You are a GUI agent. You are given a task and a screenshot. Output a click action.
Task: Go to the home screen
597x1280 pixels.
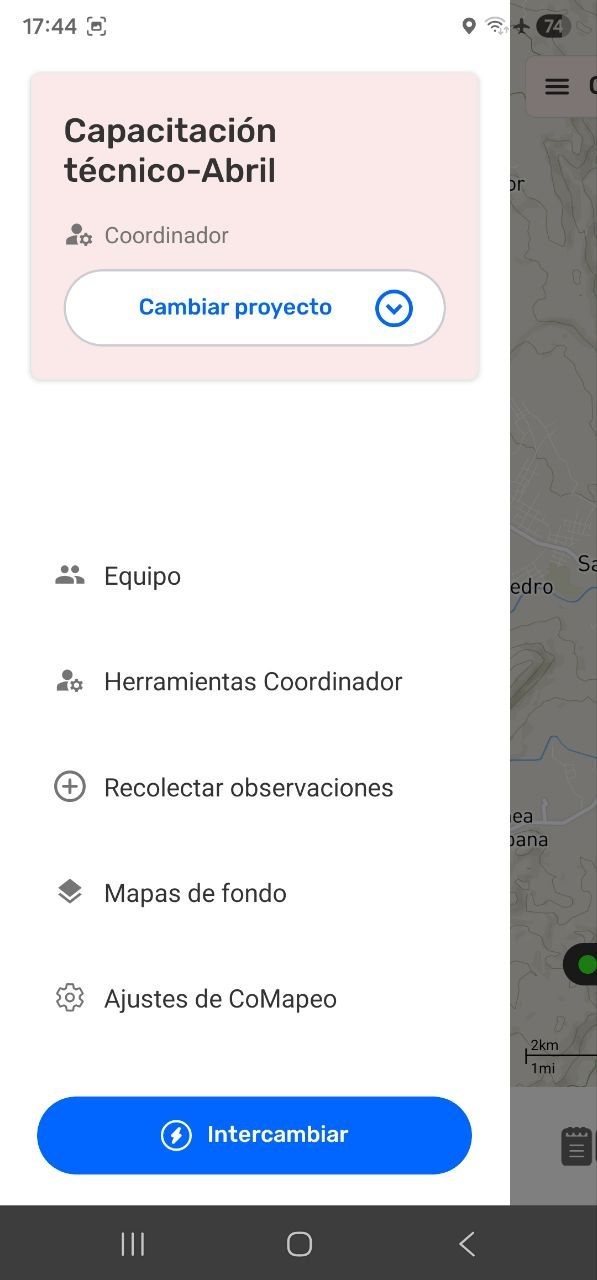(299, 1244)
